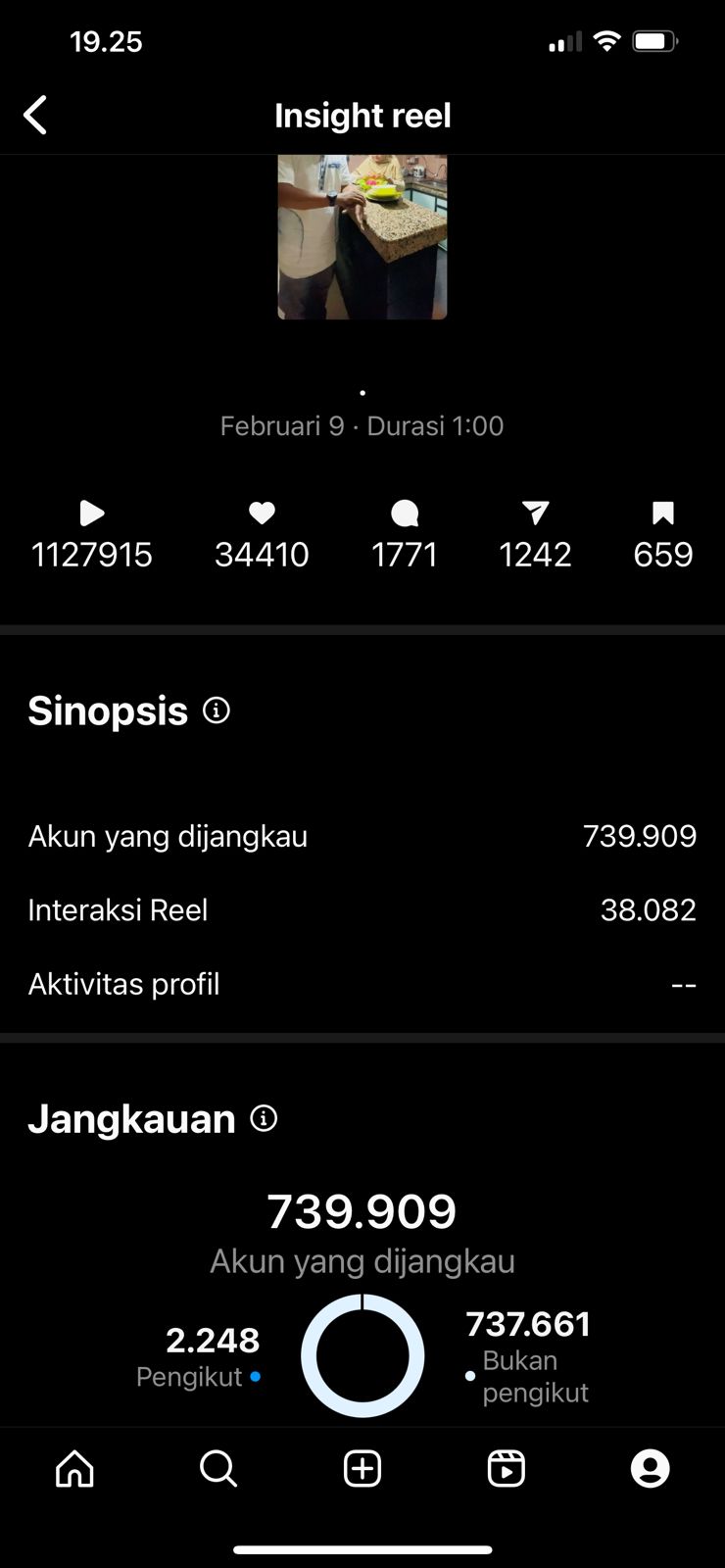
Task: Switch to the Home tab
Action: click(x=75, y=1469)
